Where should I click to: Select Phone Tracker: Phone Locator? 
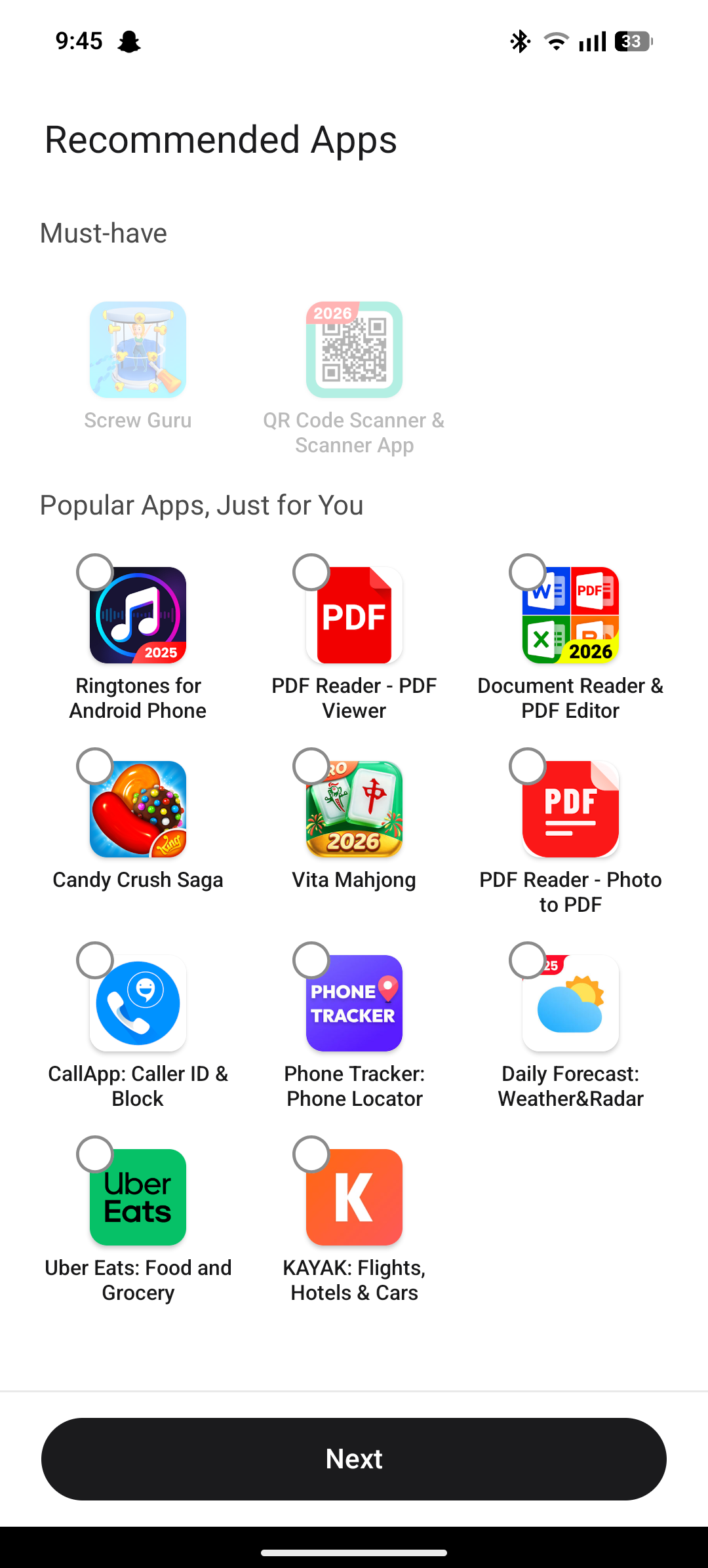coord(311,960)
